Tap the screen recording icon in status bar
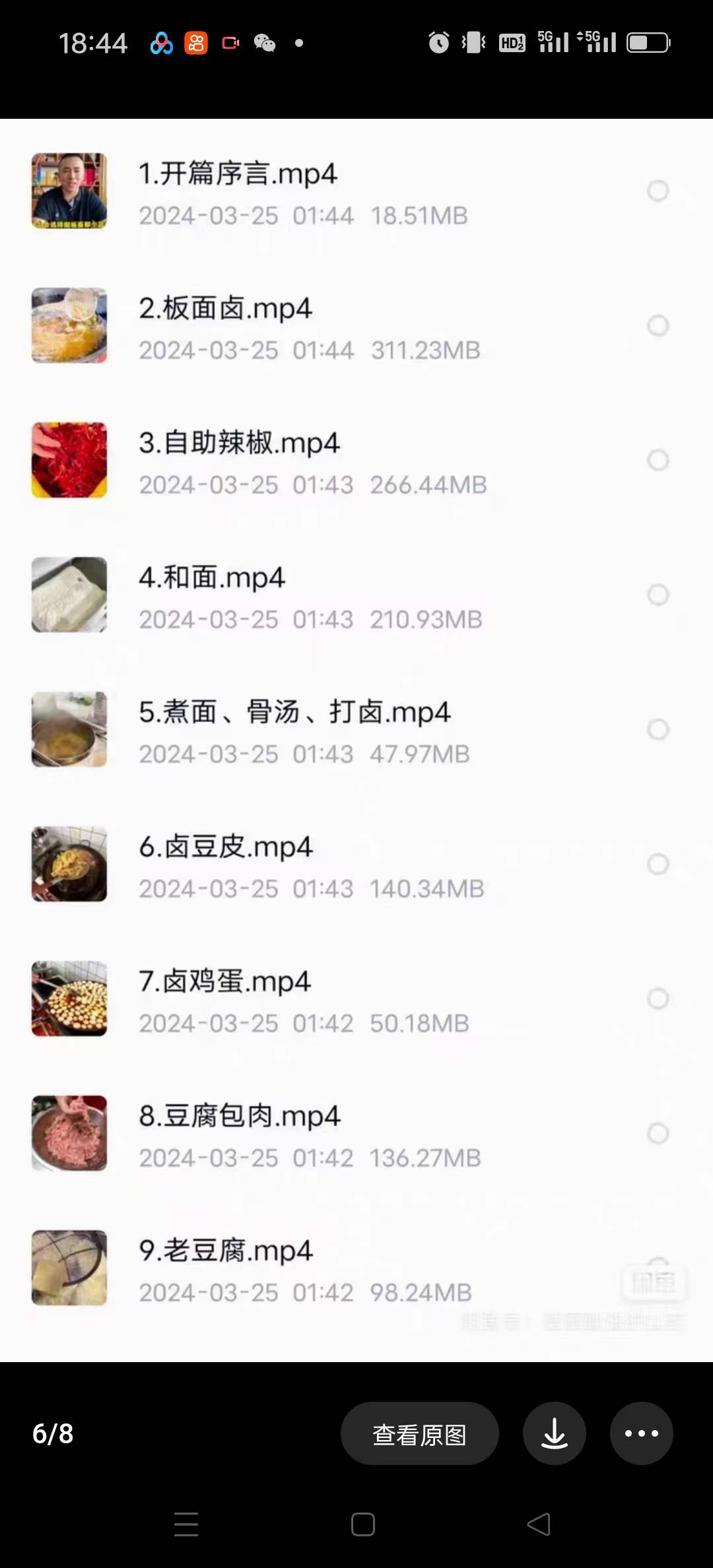This screenshot has height=1568, width=713. coord(230,42)
